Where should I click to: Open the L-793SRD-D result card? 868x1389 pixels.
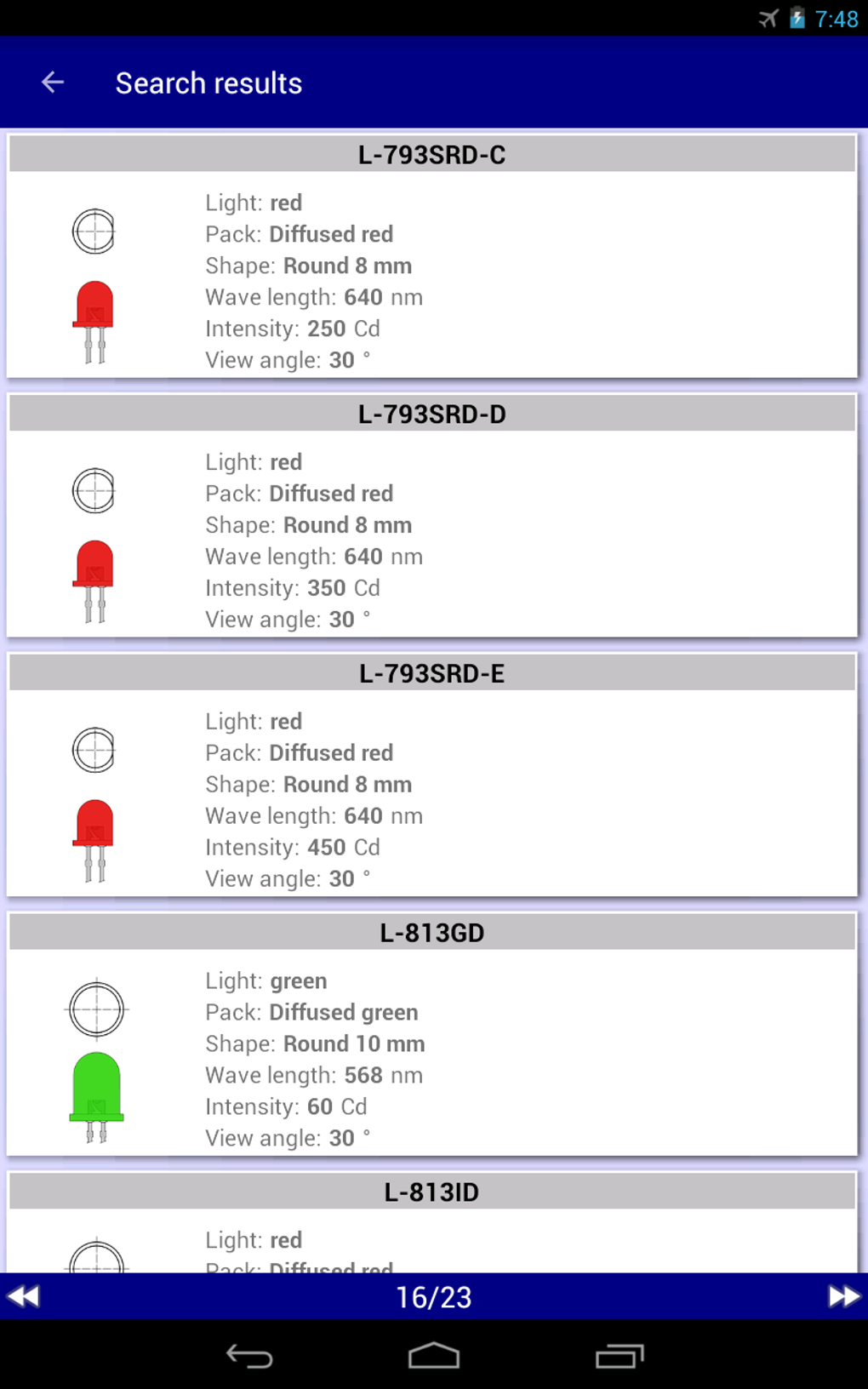click(x=432, y=515)
